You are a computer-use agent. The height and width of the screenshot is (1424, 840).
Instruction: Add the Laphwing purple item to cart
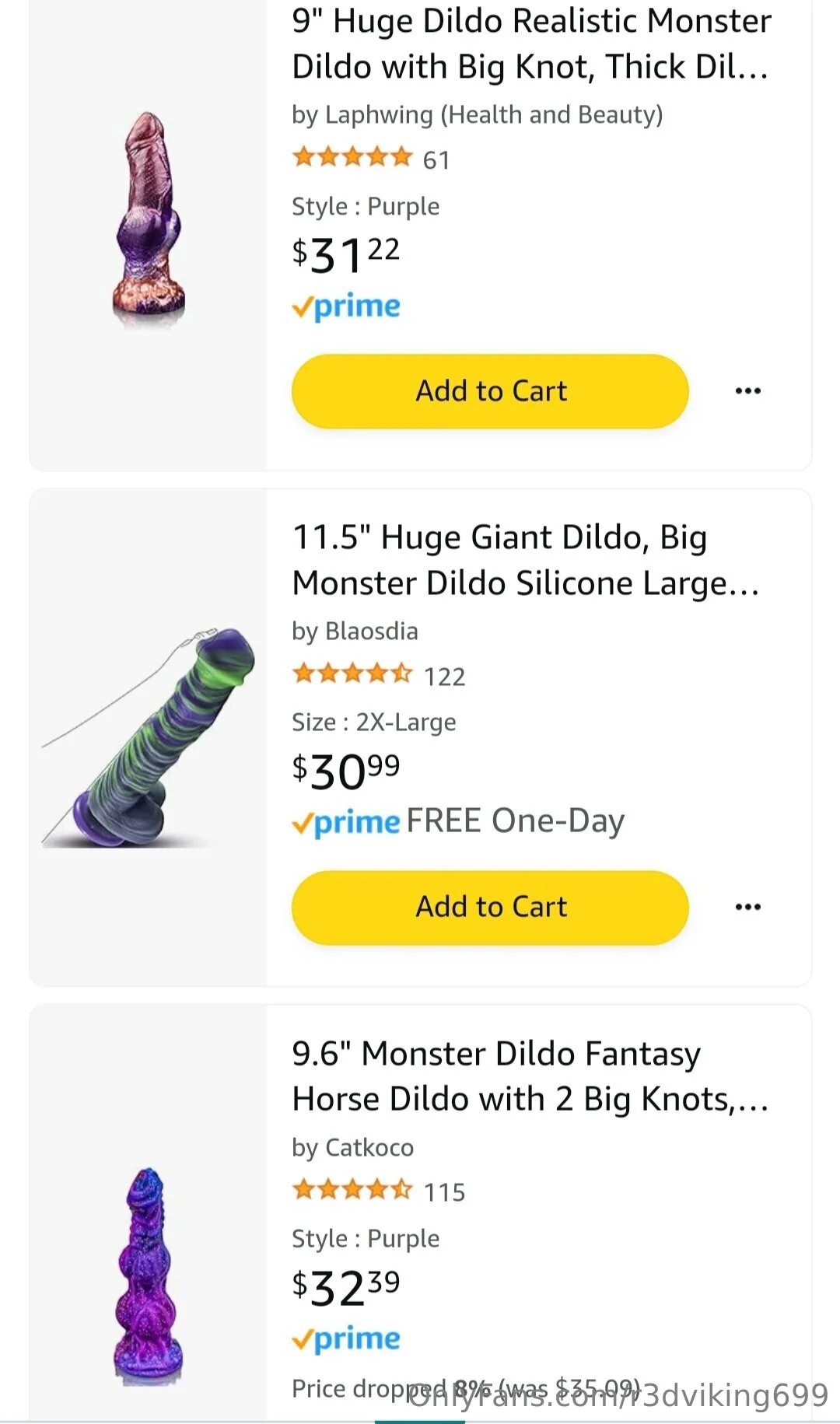490,391
